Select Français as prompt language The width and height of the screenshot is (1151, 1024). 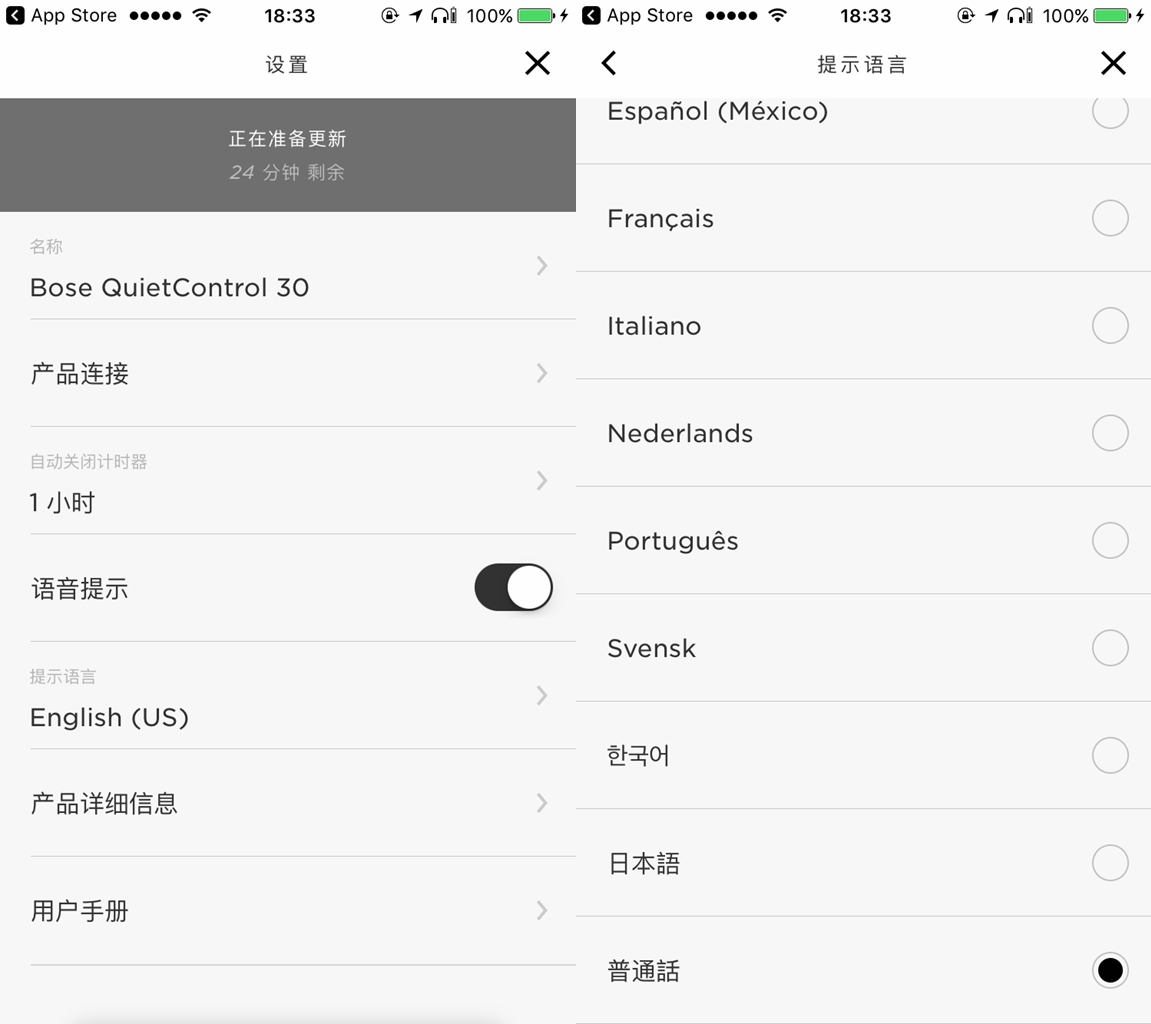click(x=1109, y=218)
